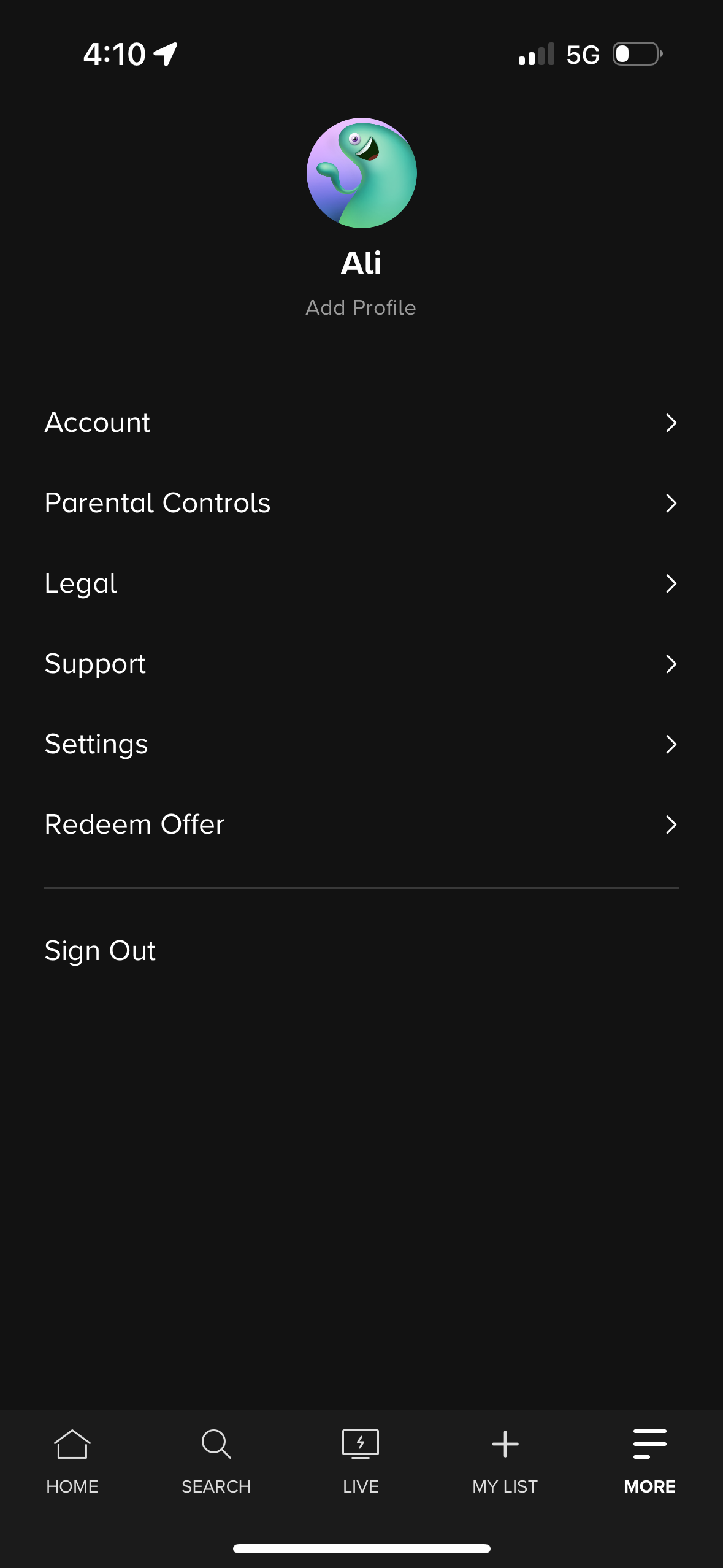Image resolution: width=723 pixels, height=1568 pixels.
Task: Tap the 5G indicator in status bar
Action: (584, 55)
